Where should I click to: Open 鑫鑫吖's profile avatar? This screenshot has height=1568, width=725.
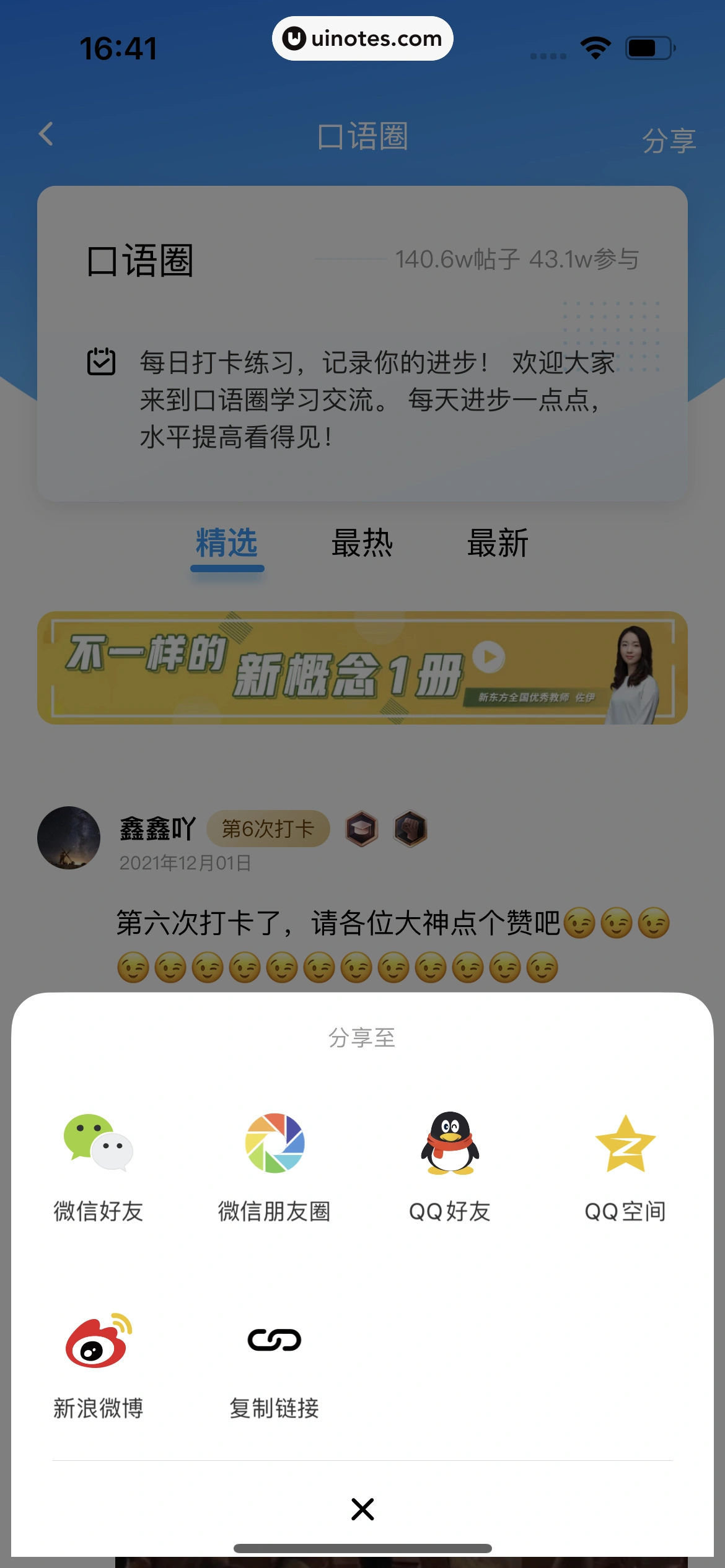tap(68, 837)
